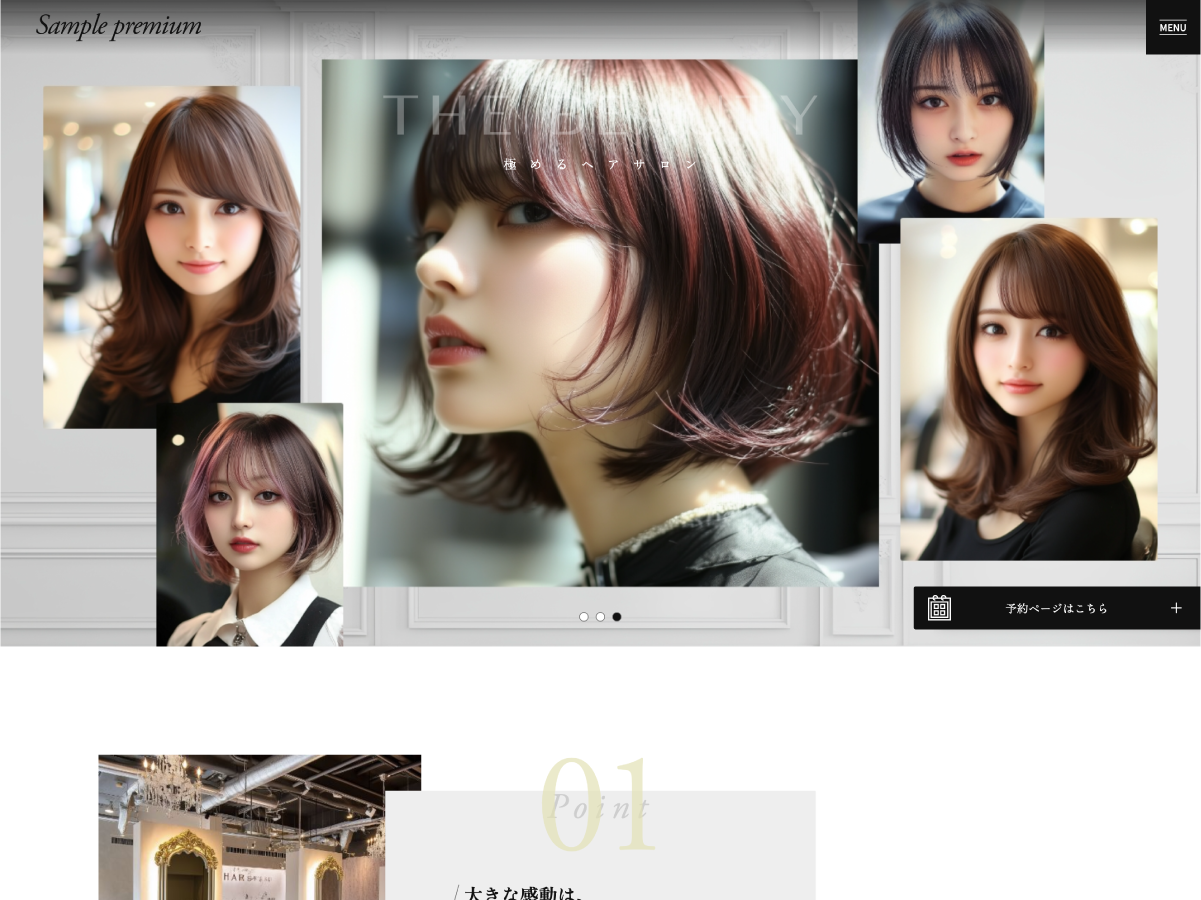
Task: Select the third slideshow dot
Action: point(617,617)
